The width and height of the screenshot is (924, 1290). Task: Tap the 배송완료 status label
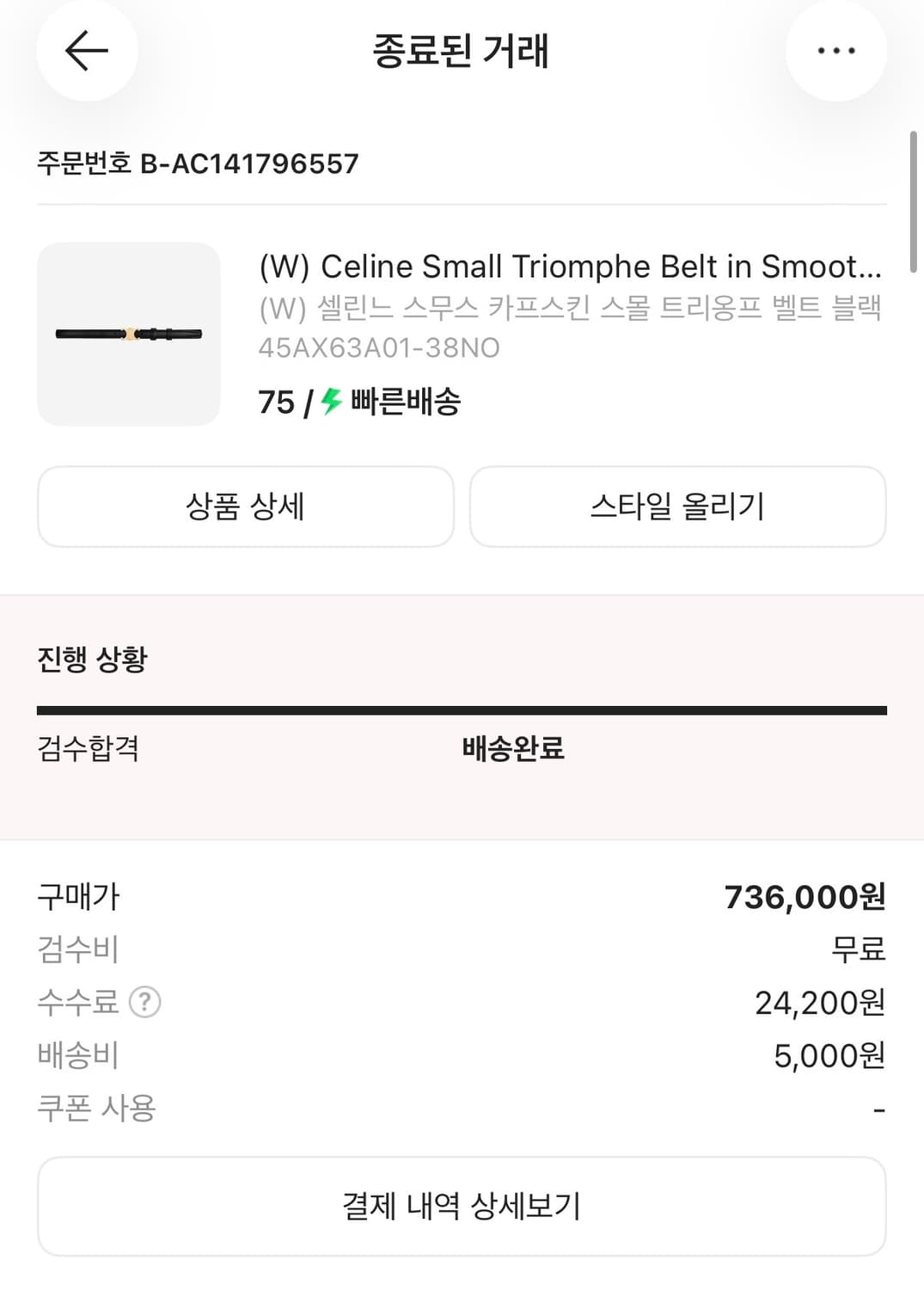(x=513, y=750)
